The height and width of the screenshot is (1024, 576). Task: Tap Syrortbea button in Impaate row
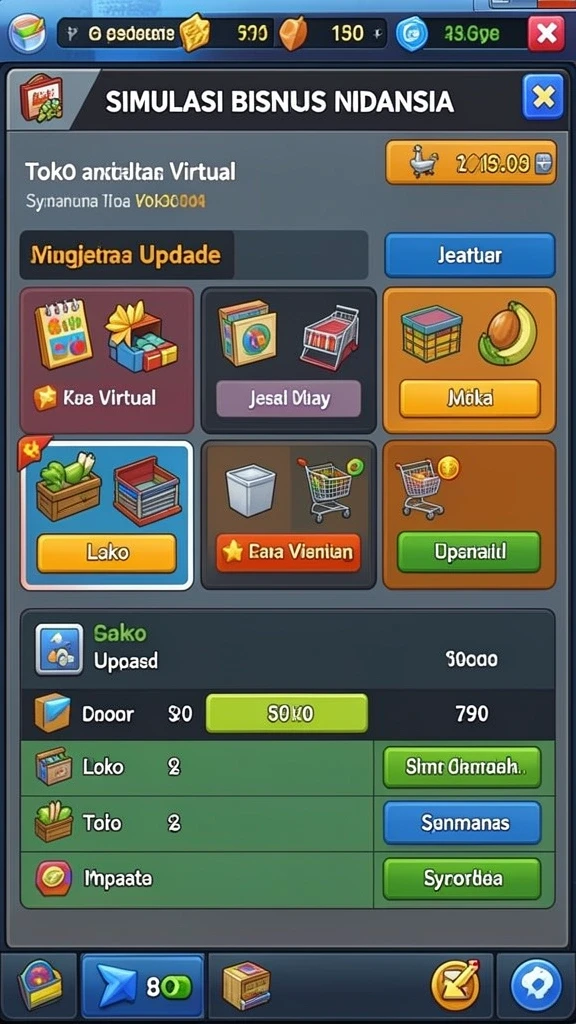tap(462, 878)
